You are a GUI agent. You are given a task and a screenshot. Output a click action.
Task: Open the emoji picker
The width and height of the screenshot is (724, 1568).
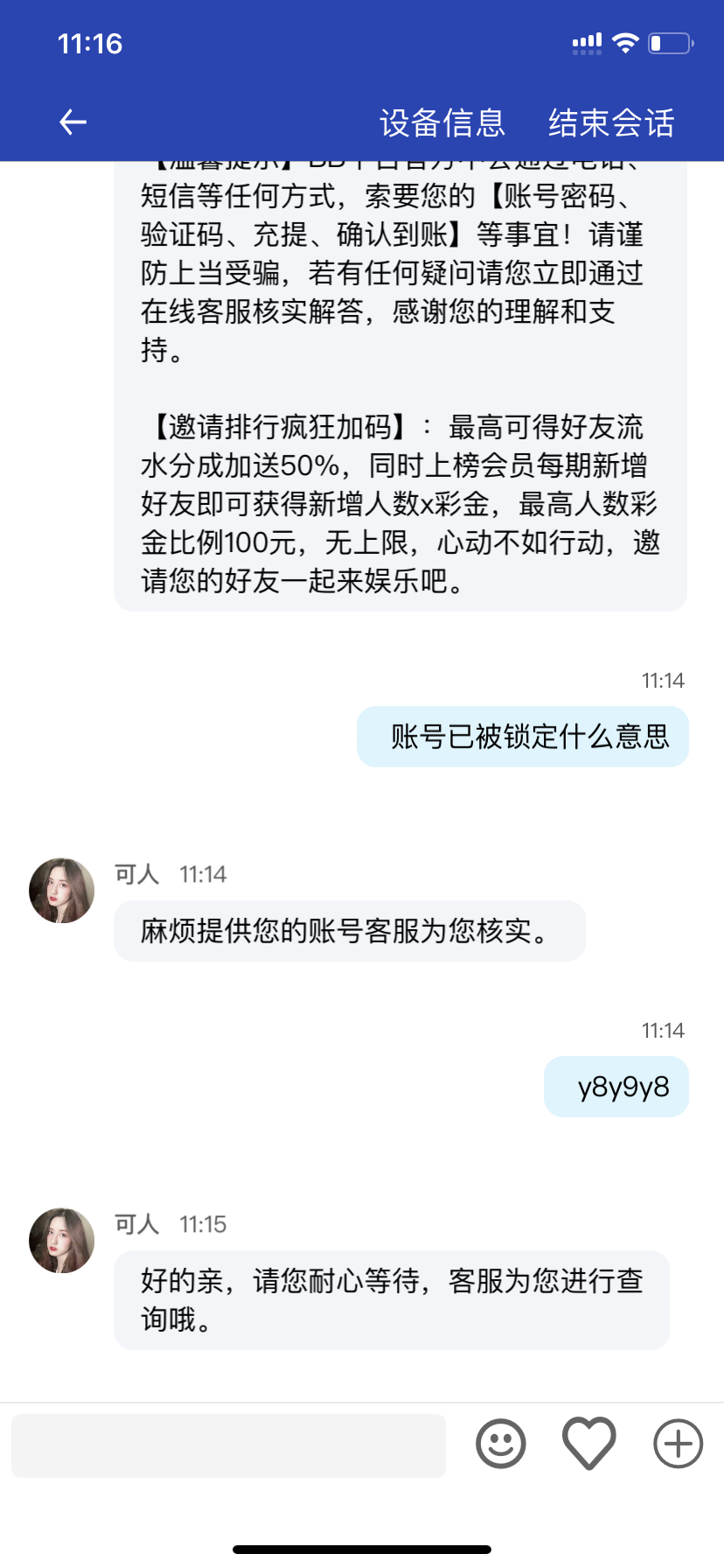click(x=499, y=1445)
